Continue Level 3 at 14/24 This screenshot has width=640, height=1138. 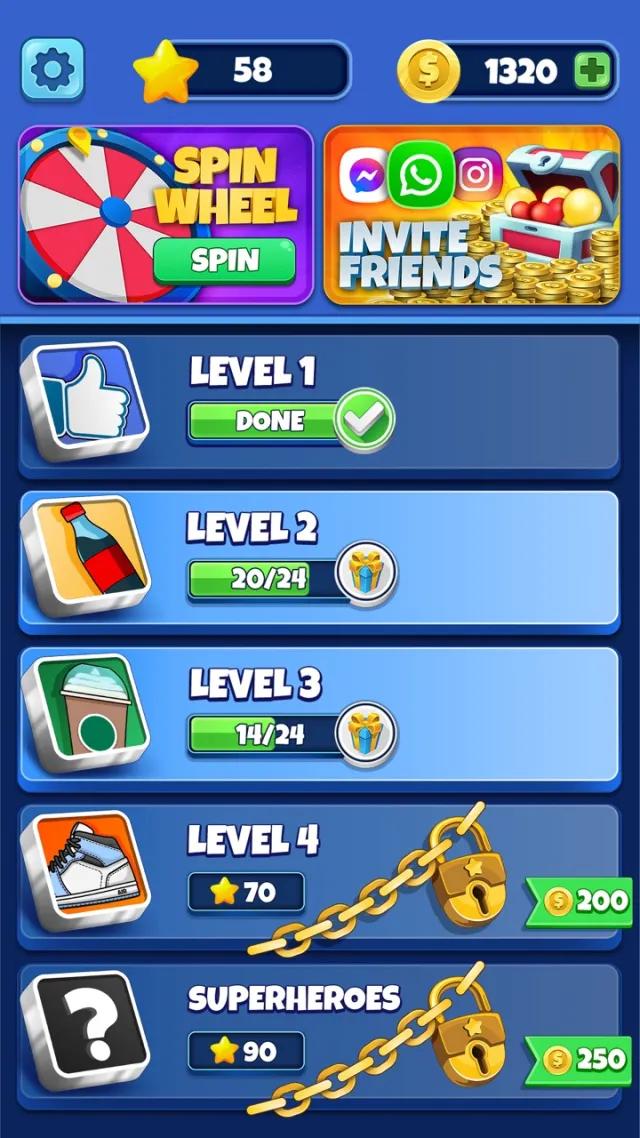tap(320, 717)
